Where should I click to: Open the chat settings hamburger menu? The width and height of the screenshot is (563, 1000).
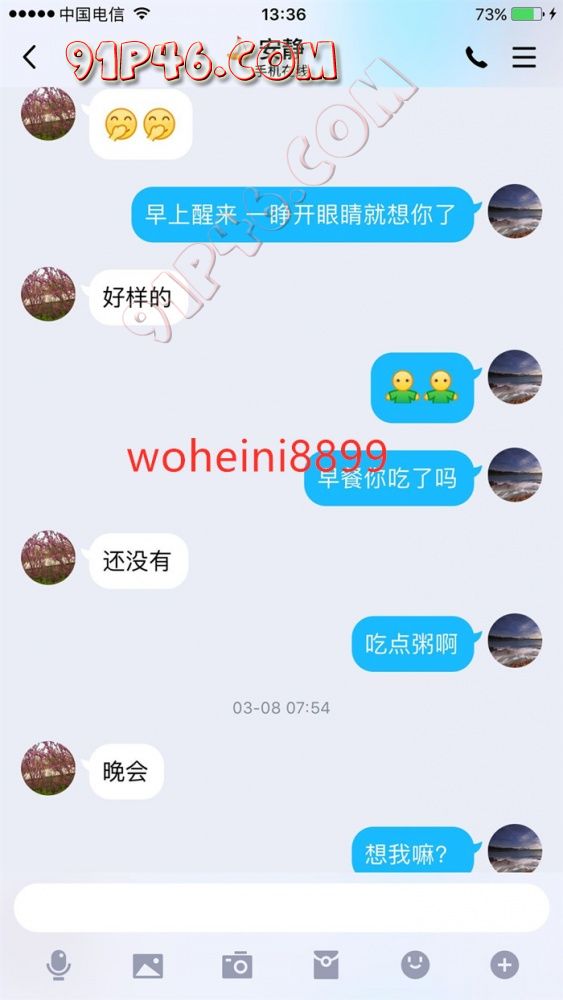(x=524, y=58)
